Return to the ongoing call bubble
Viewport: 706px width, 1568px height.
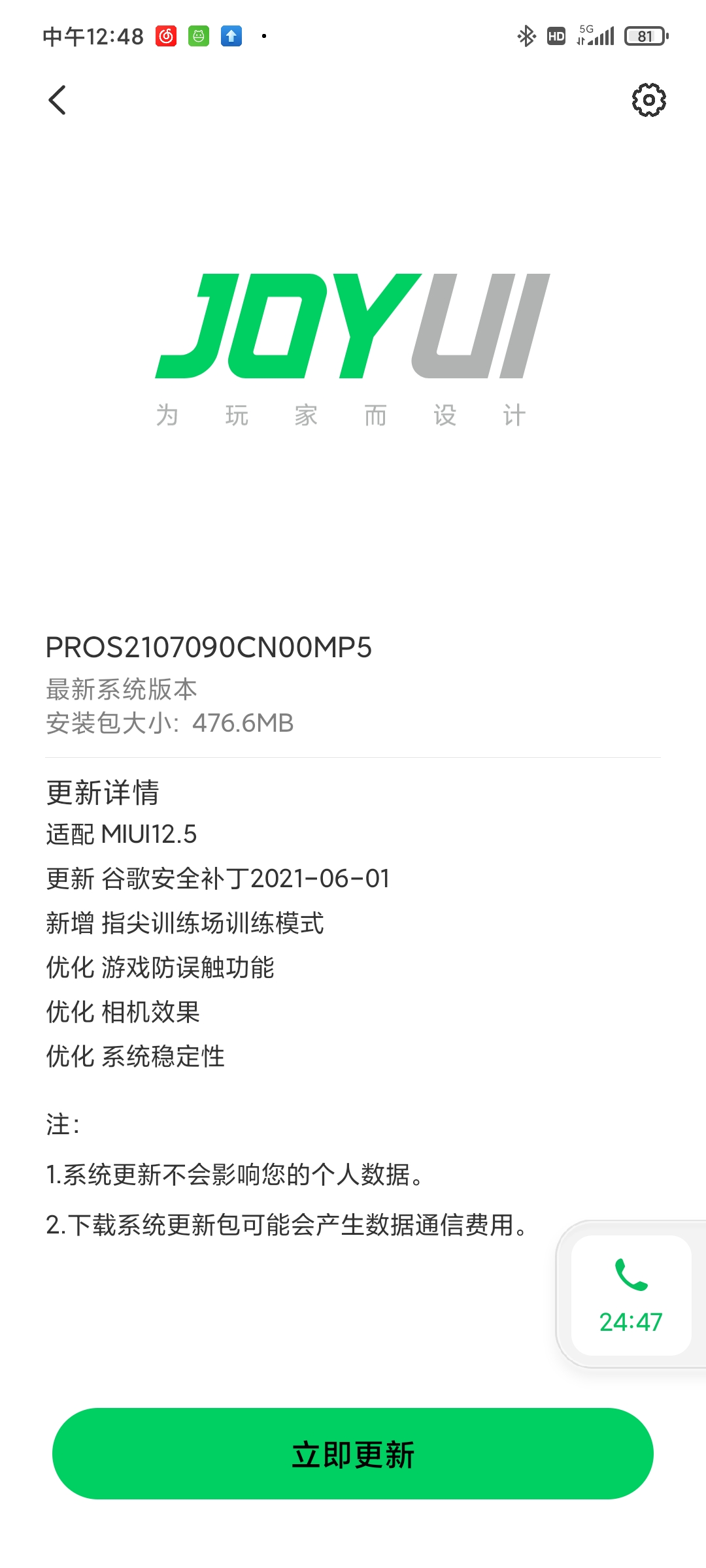(631, 1295)
